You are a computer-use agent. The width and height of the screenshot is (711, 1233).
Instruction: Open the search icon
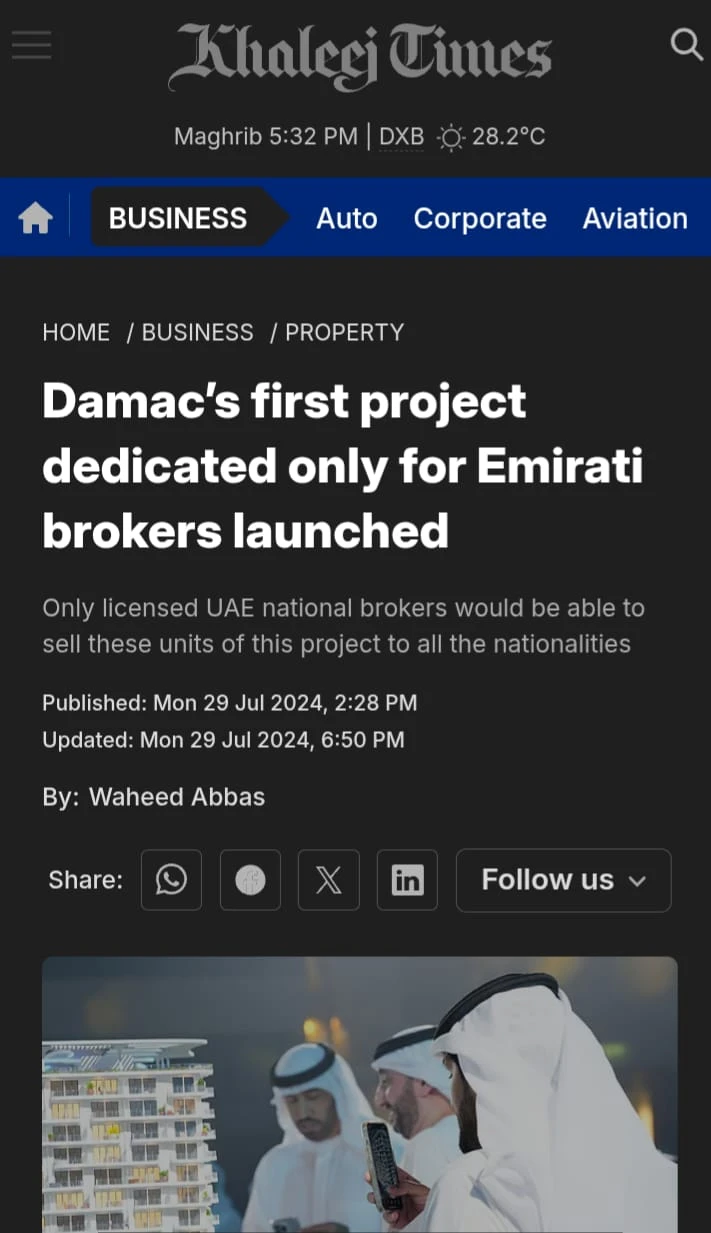click(x=686, y=44)
